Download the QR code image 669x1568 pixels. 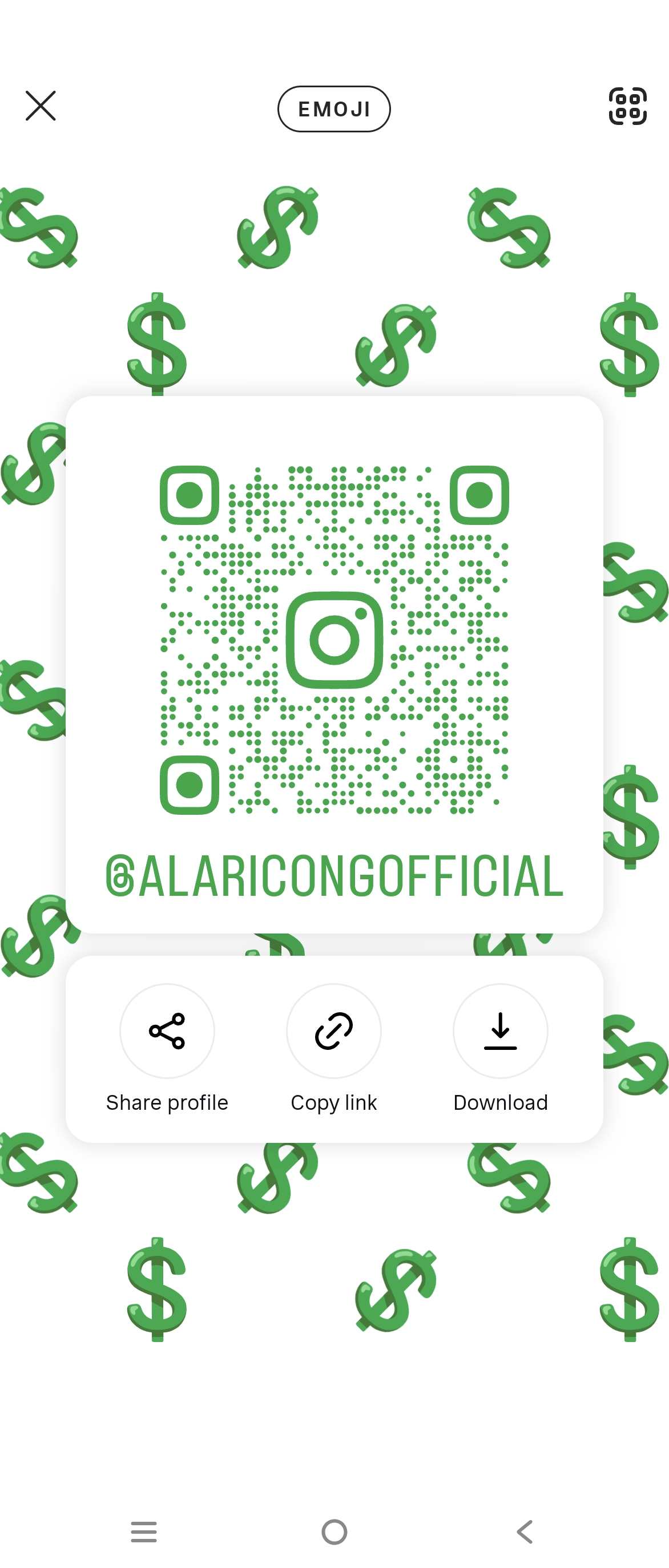(x=500, y=1030)
